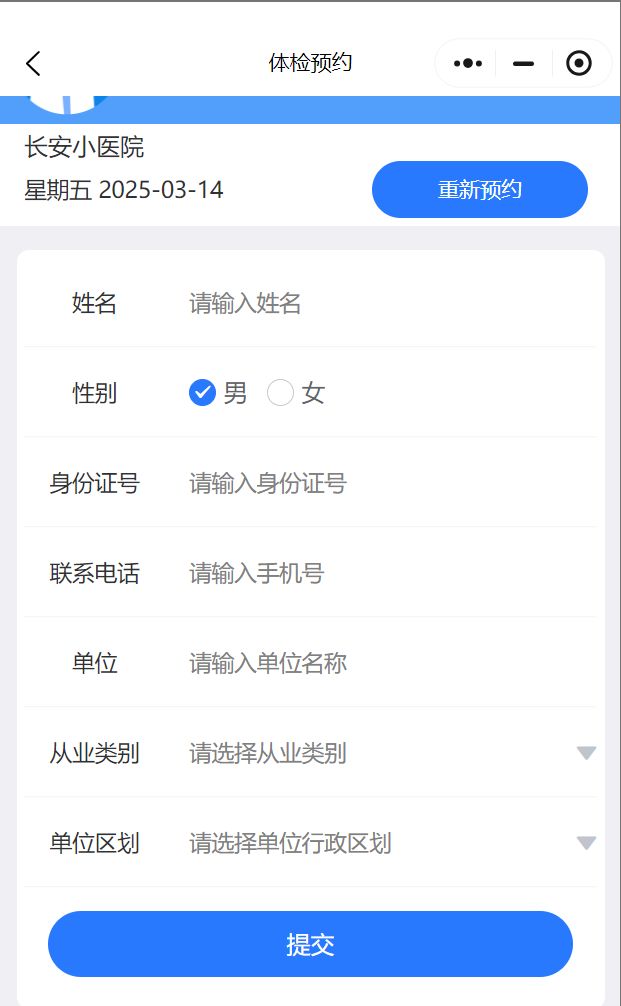Tap the 重新预约 button
The width and height of the screenshot is (621, 1006).
tap(480, 189)
